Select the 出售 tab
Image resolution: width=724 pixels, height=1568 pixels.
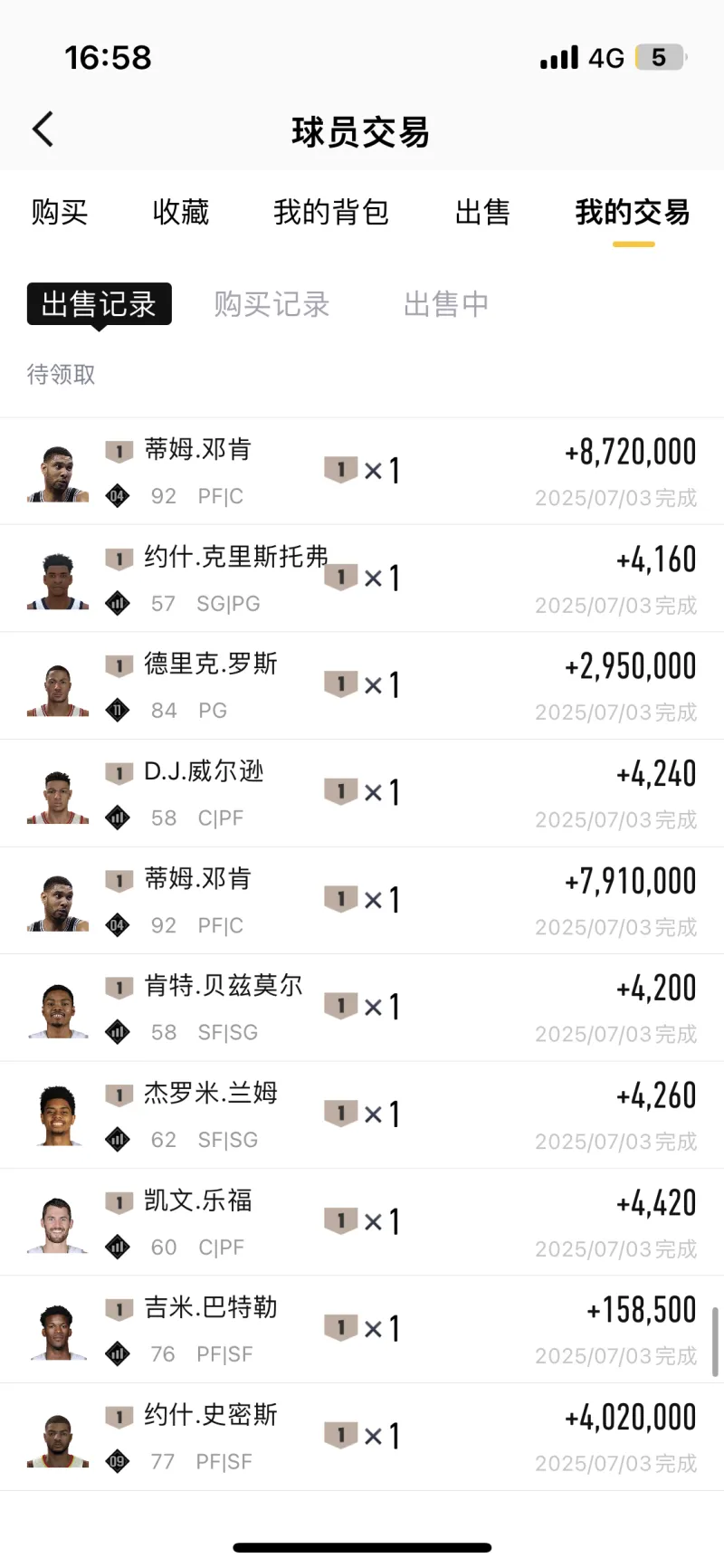[x=482, y=212]
